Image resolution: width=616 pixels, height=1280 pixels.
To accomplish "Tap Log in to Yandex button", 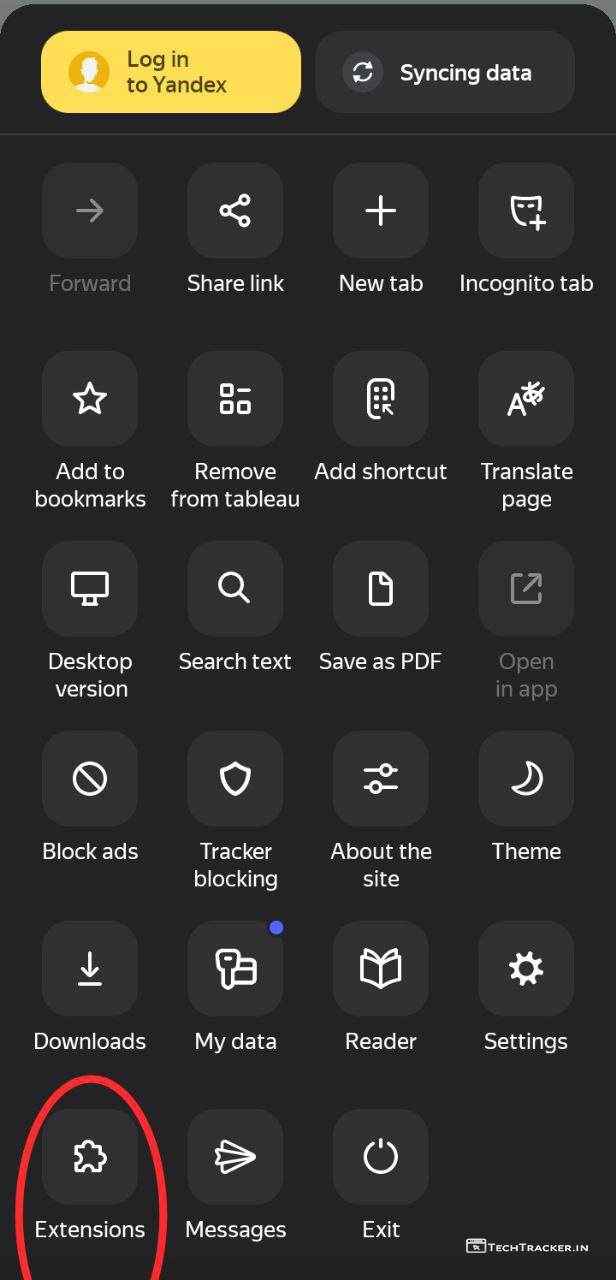I will (171, 72).
